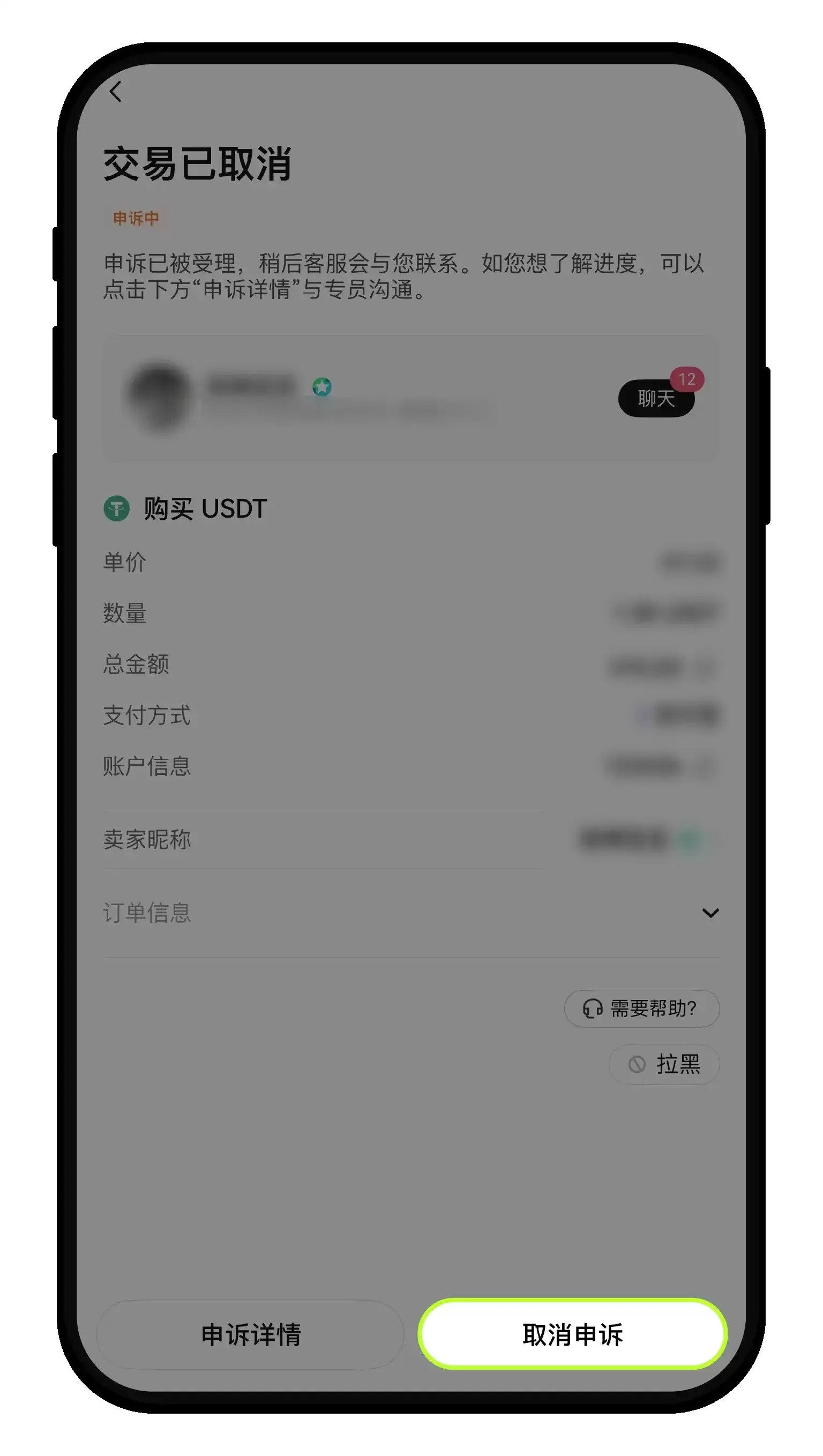Tap 需要帮助? for support
The image size is (823, 1456).
point(641,1009)
